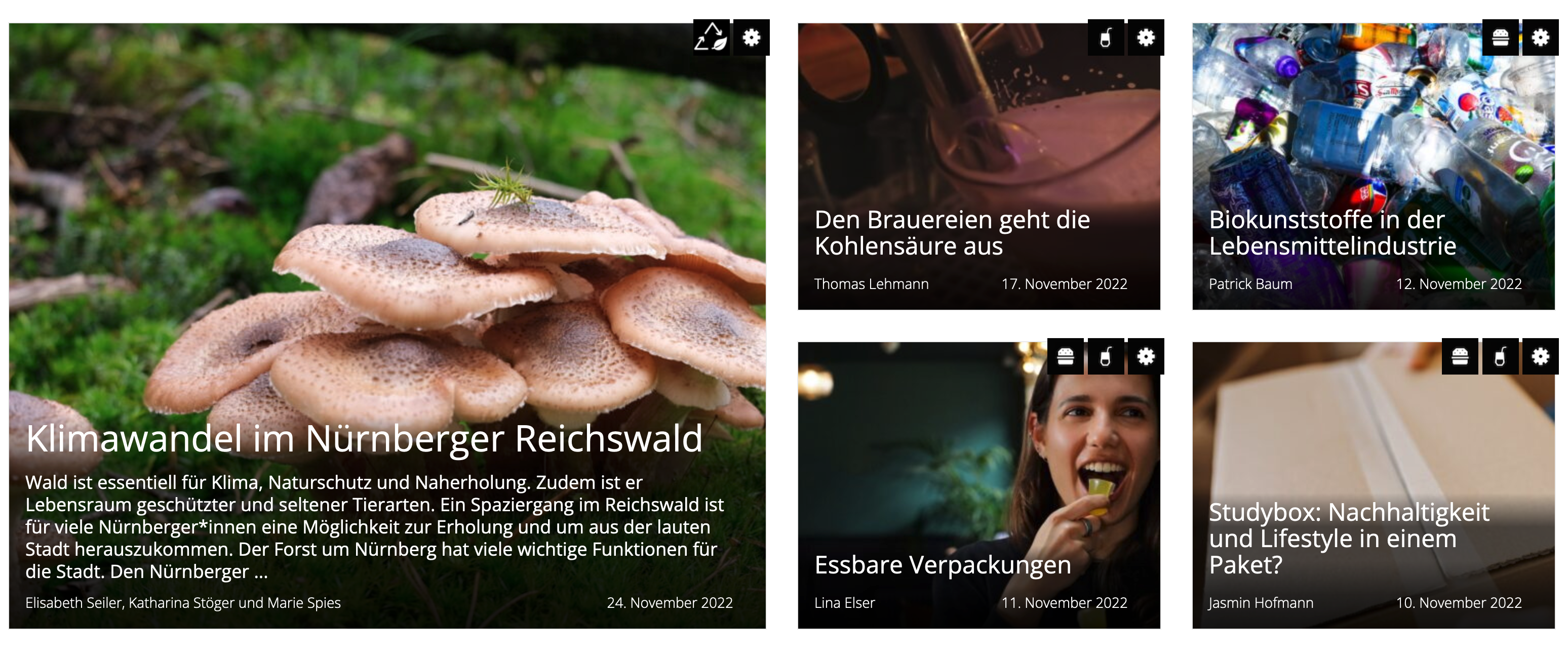Viewport: 1568px width, 658px height.
Task: Open the article Klimawandel im Nürnberger Reichswald
Action: point(364,439)
